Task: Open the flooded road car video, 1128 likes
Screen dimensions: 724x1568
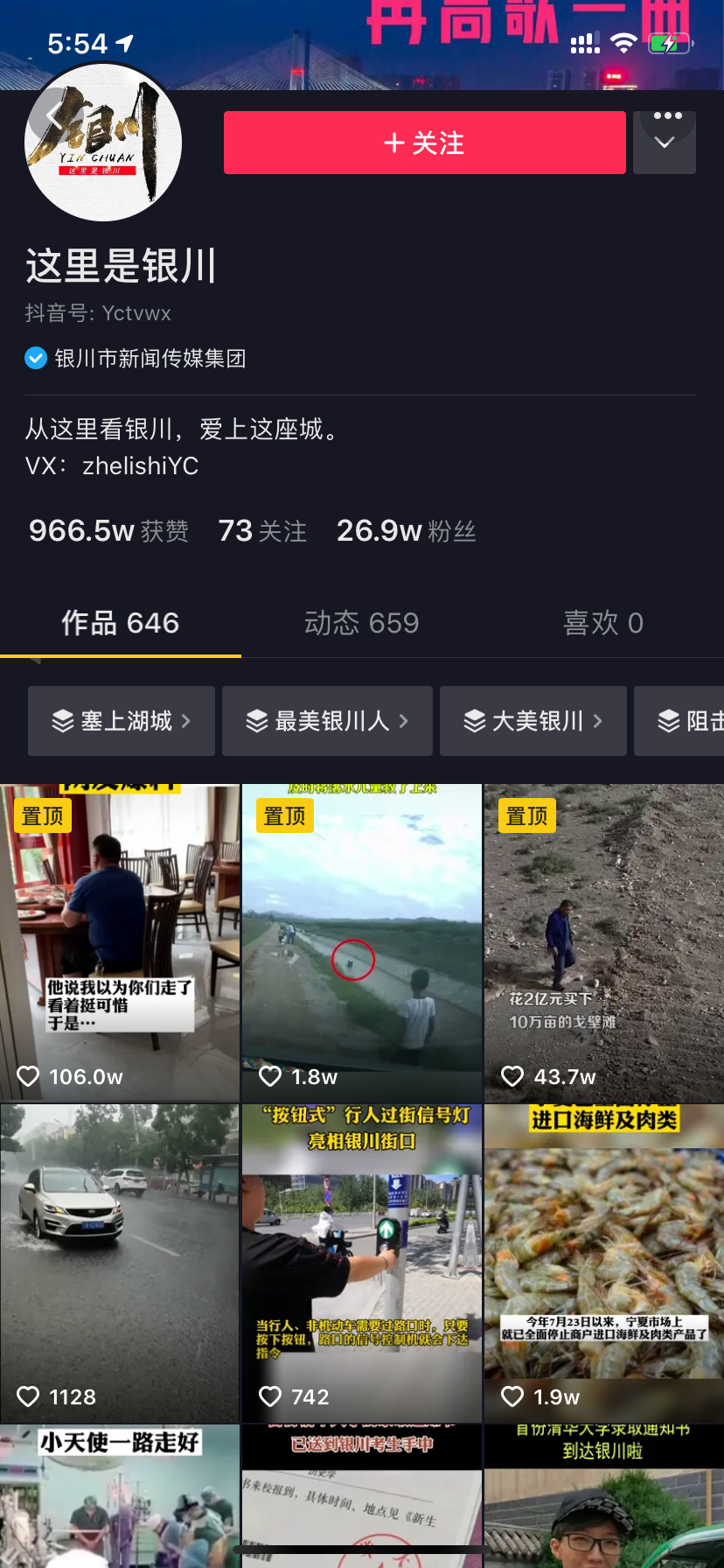Action: point(120,1263)
